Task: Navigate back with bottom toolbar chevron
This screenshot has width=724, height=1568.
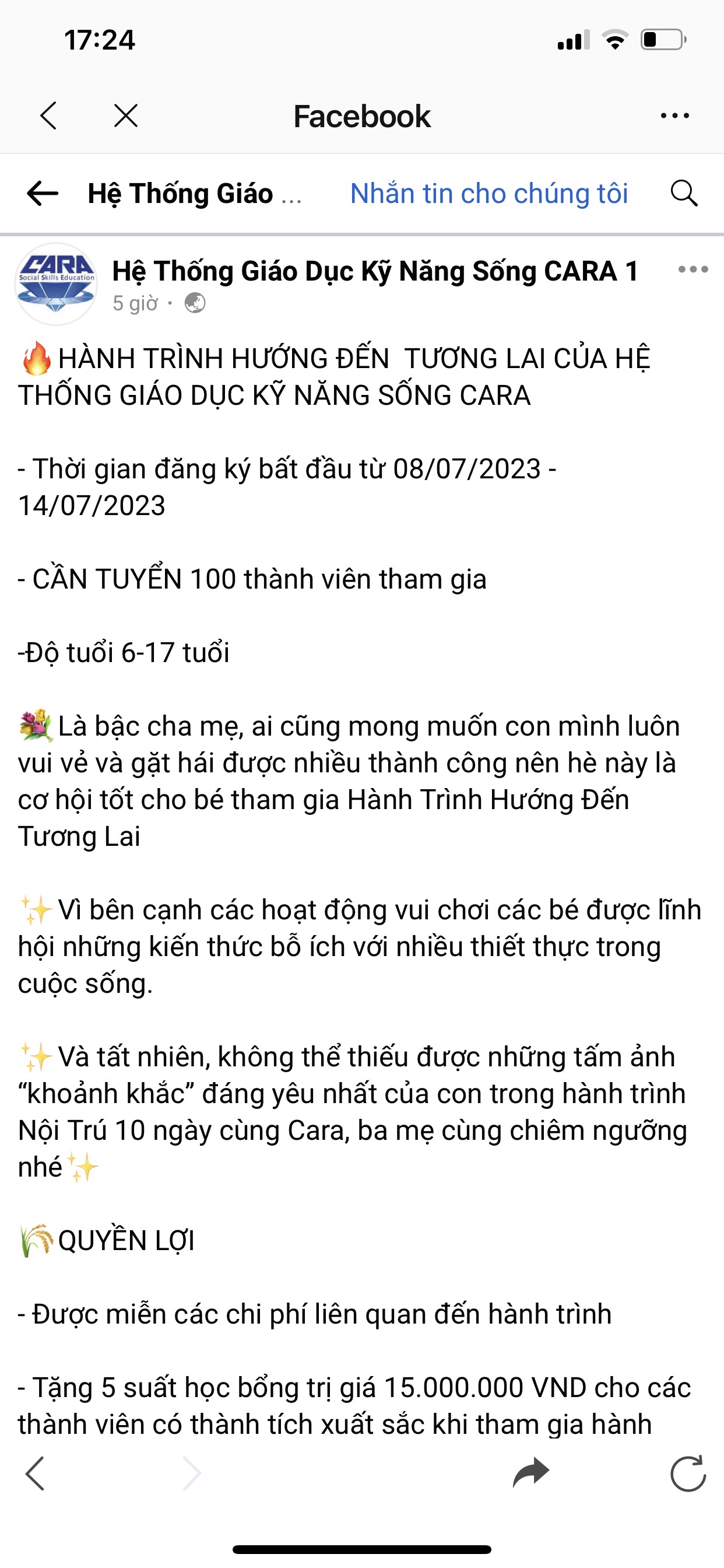Action: click(36, 1473)
